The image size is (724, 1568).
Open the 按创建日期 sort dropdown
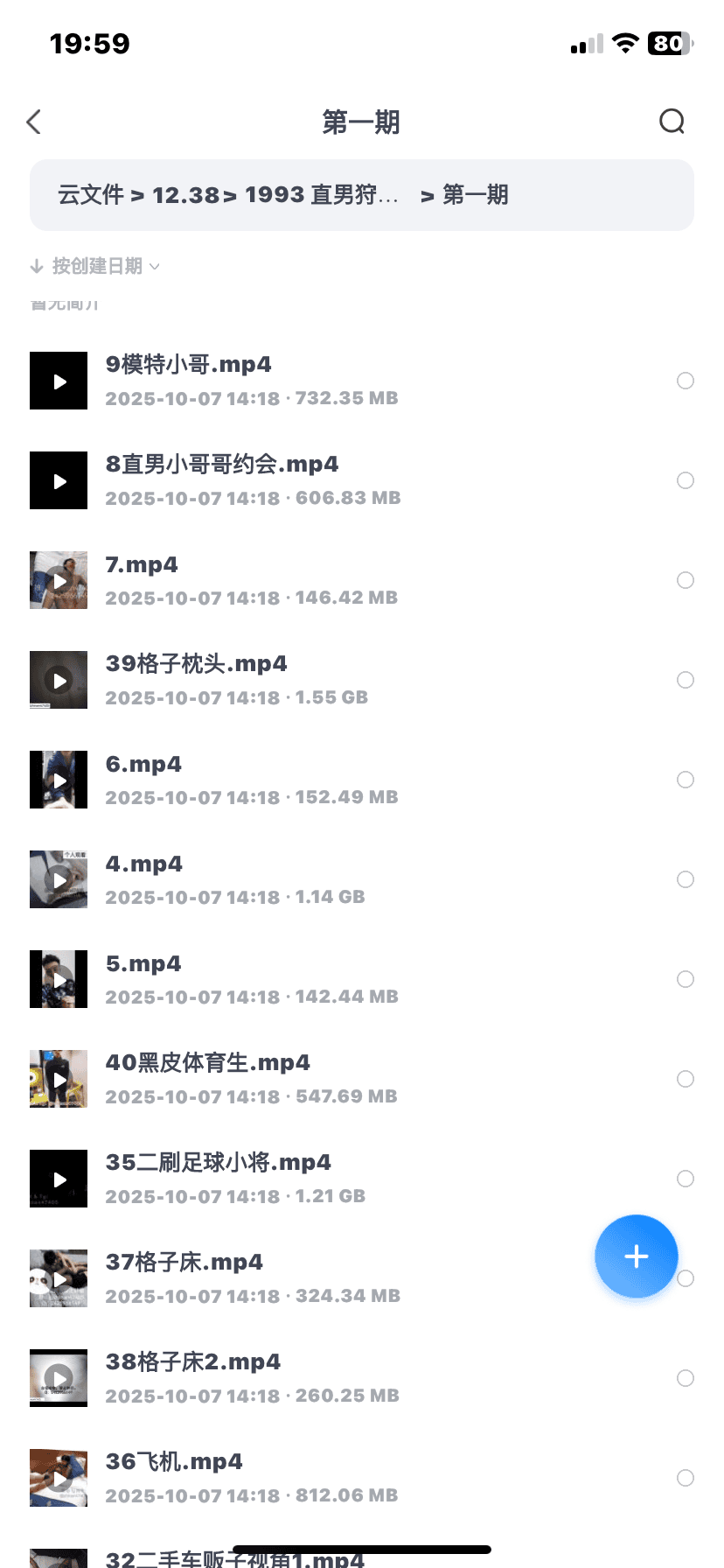(95, 266)
